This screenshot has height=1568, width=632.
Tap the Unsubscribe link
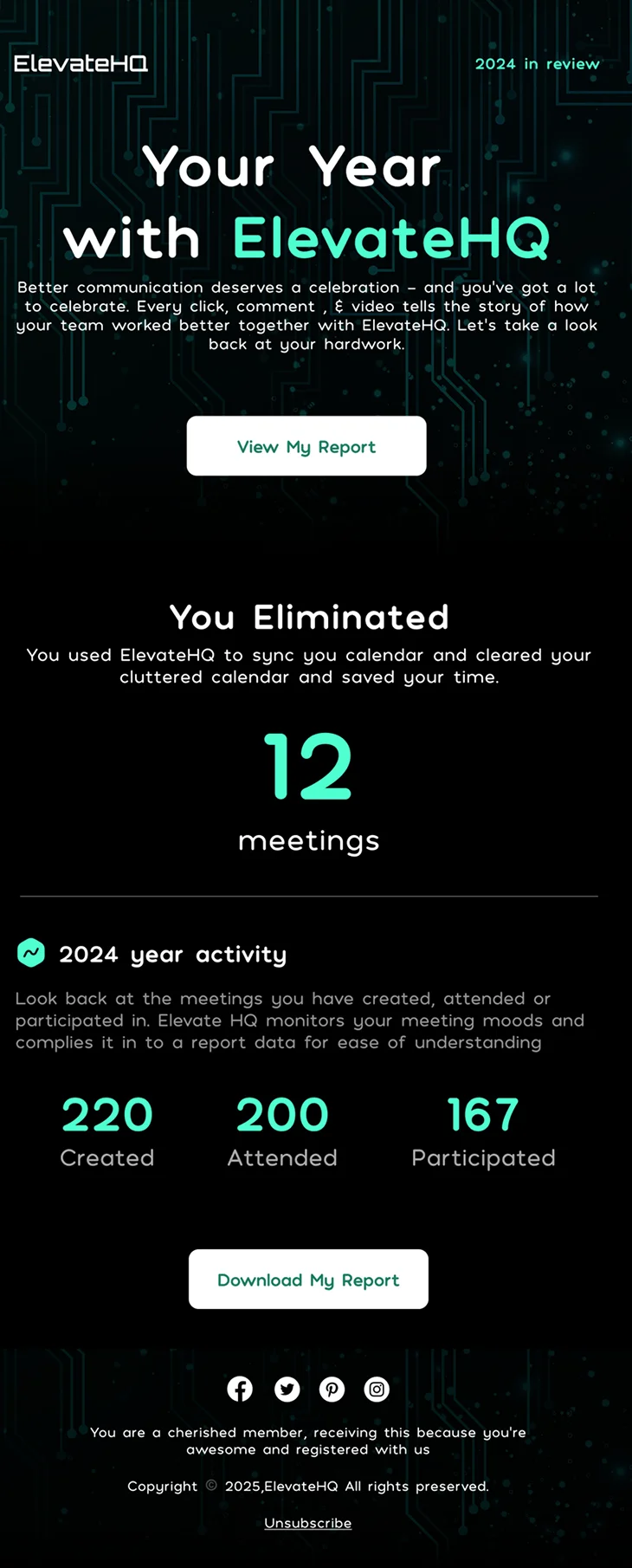307,1523
